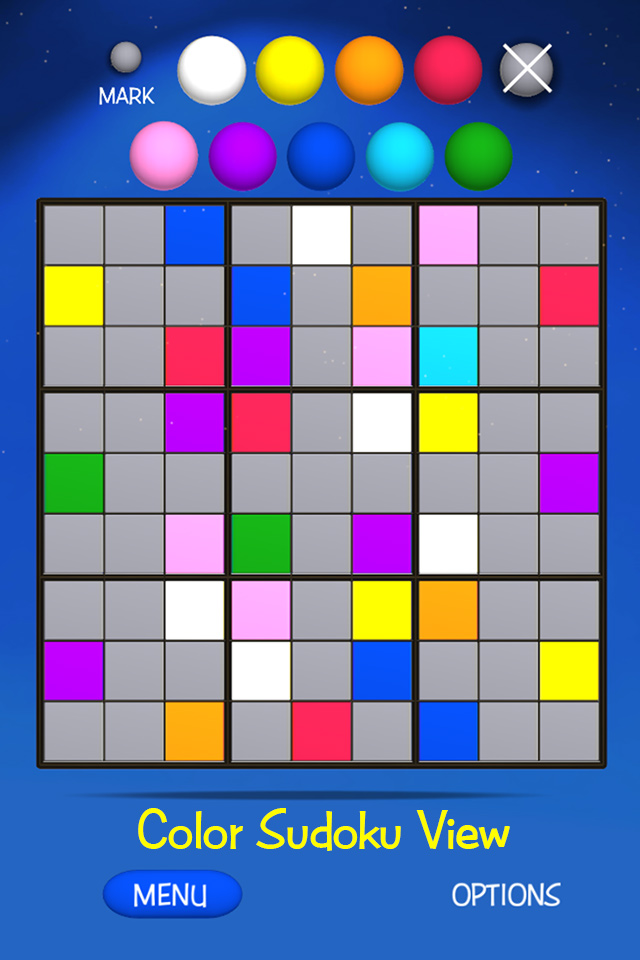Select the red color ball
Viewport: 640px width, 960px height.
point(449,70)
